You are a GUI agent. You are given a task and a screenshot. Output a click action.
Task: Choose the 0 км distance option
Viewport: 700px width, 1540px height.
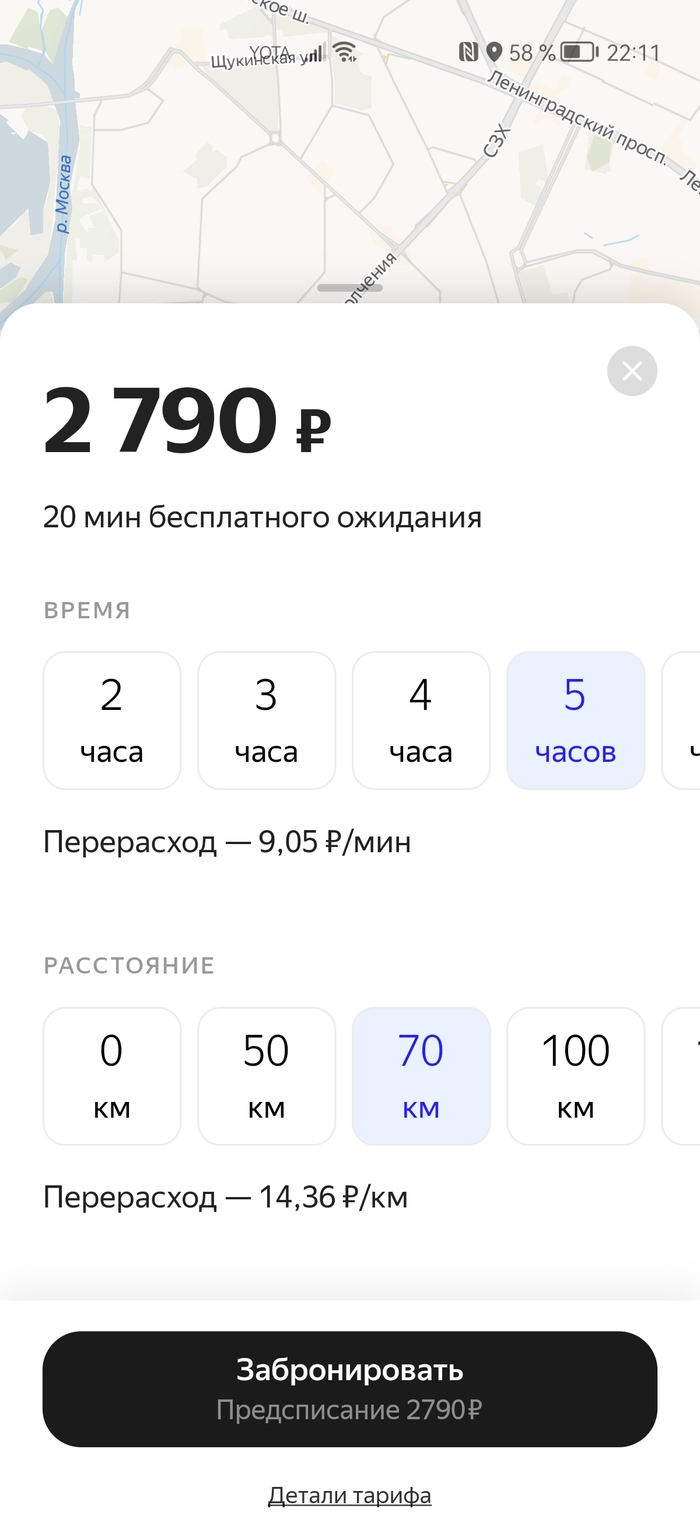112,1076
